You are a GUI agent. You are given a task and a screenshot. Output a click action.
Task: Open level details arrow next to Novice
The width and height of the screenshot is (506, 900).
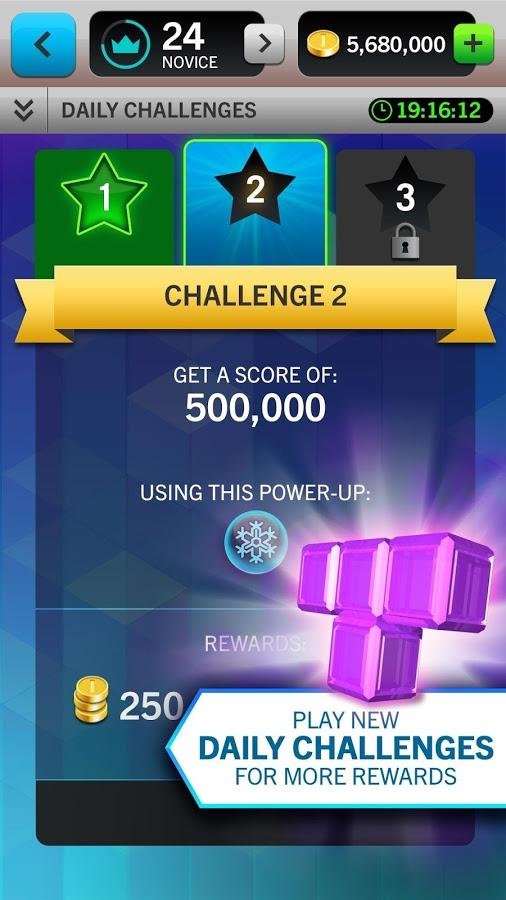tap(264, 44)
